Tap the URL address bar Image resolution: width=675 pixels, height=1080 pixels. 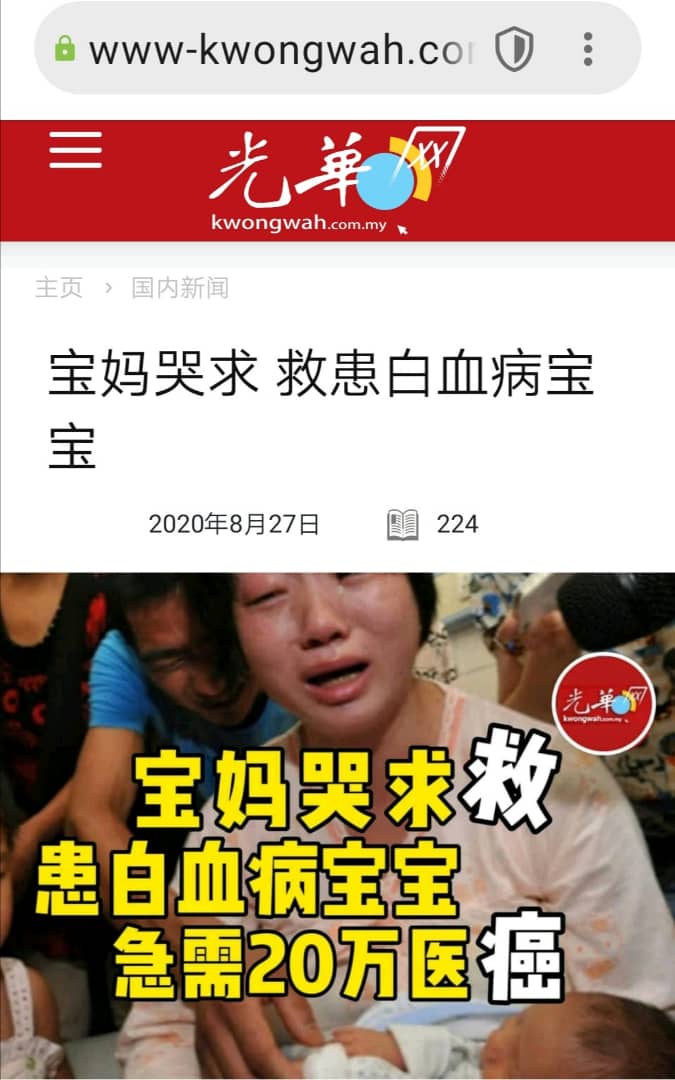pos(280,50)
